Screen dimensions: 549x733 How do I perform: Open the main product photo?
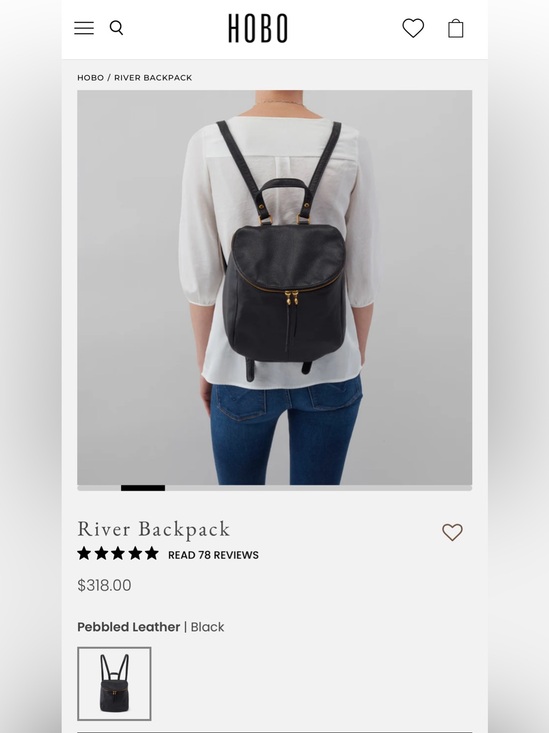coord(274,287)
